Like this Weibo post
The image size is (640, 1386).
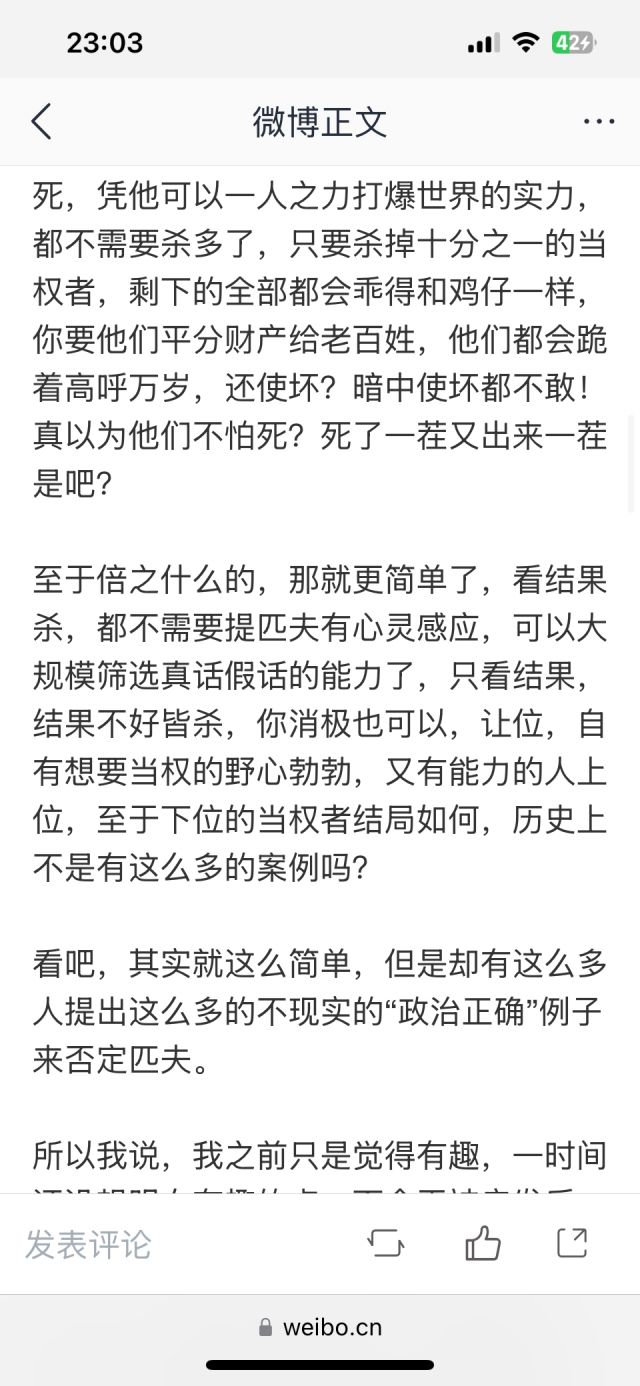(482, 1243)
